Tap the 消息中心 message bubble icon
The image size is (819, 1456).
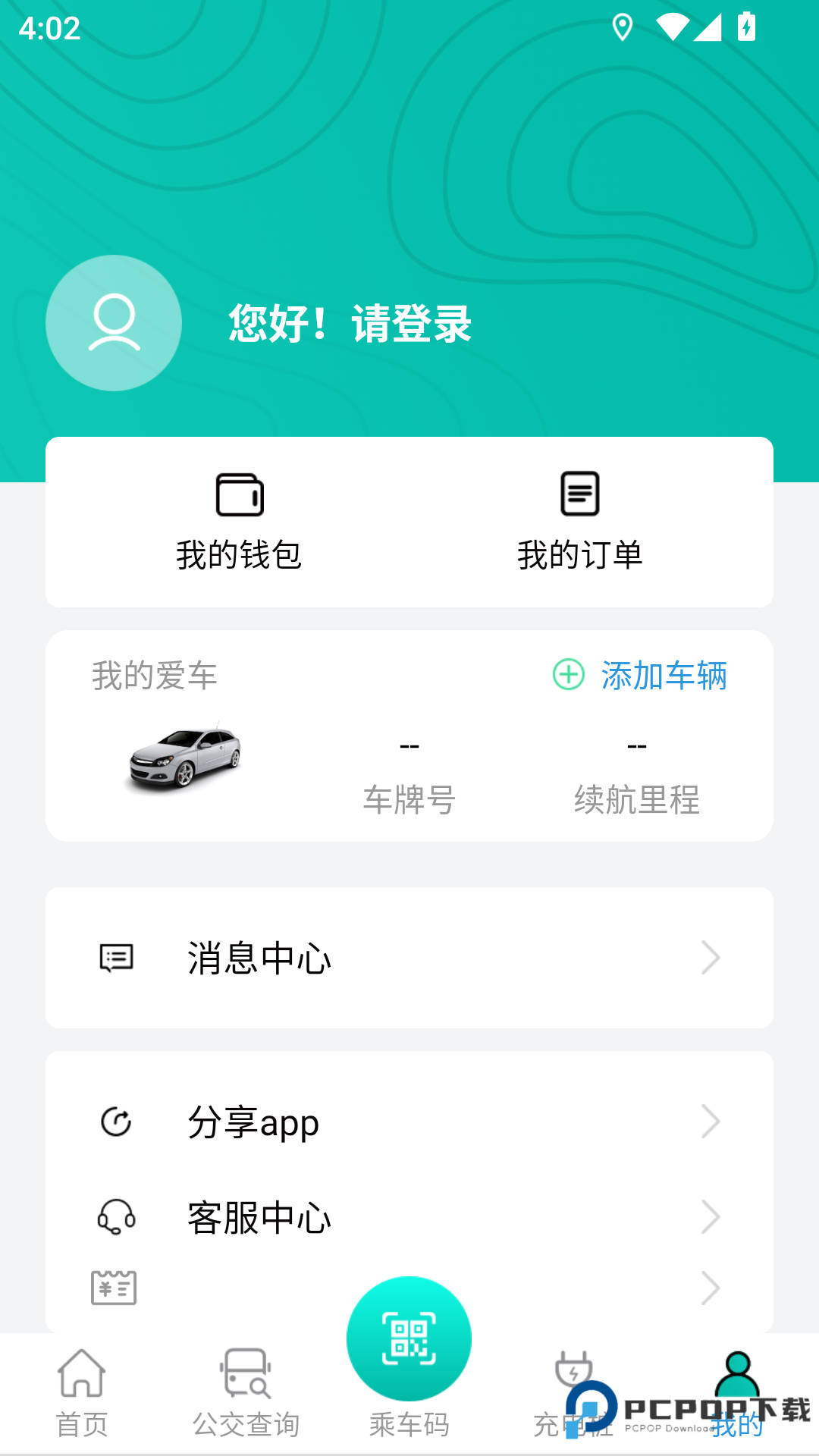click(115, 957)
